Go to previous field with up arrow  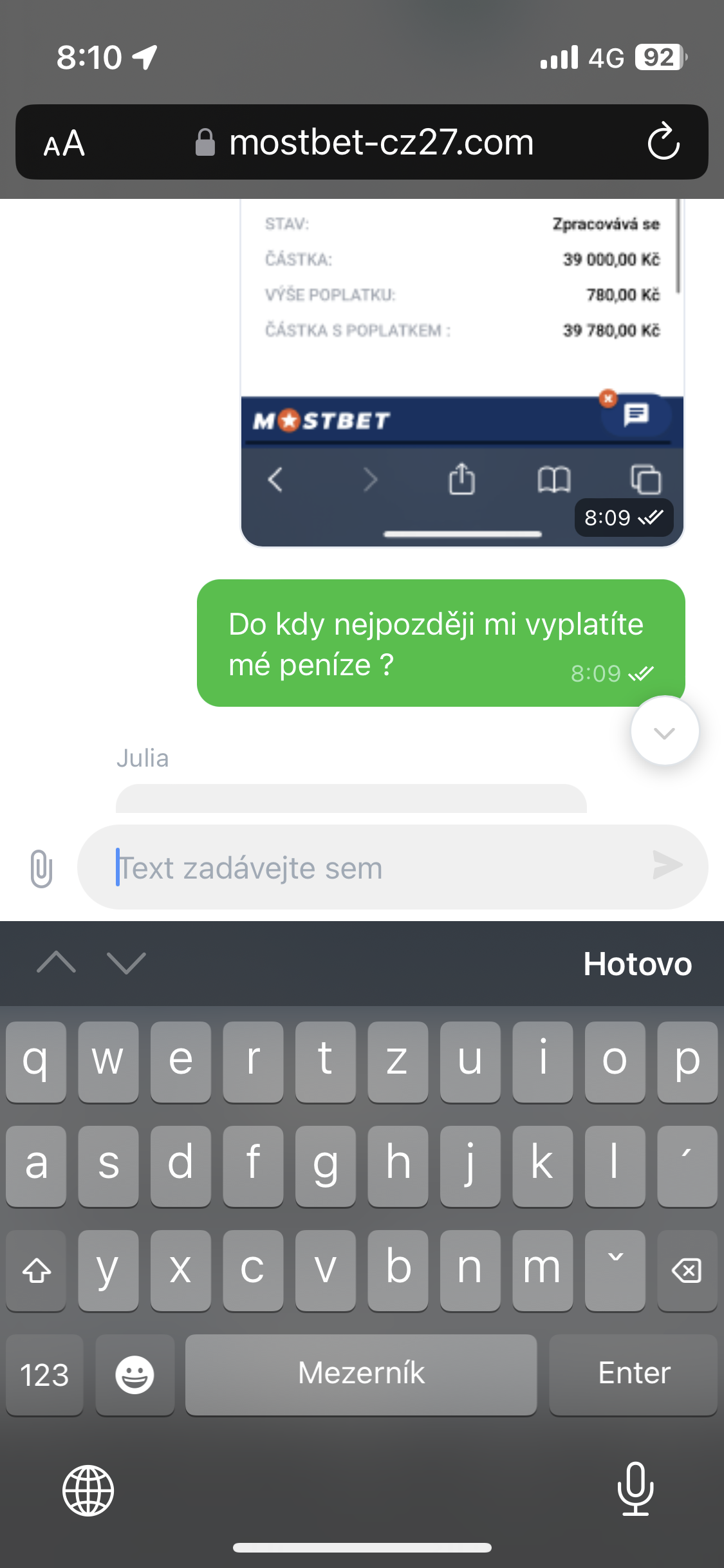[57, 962]
